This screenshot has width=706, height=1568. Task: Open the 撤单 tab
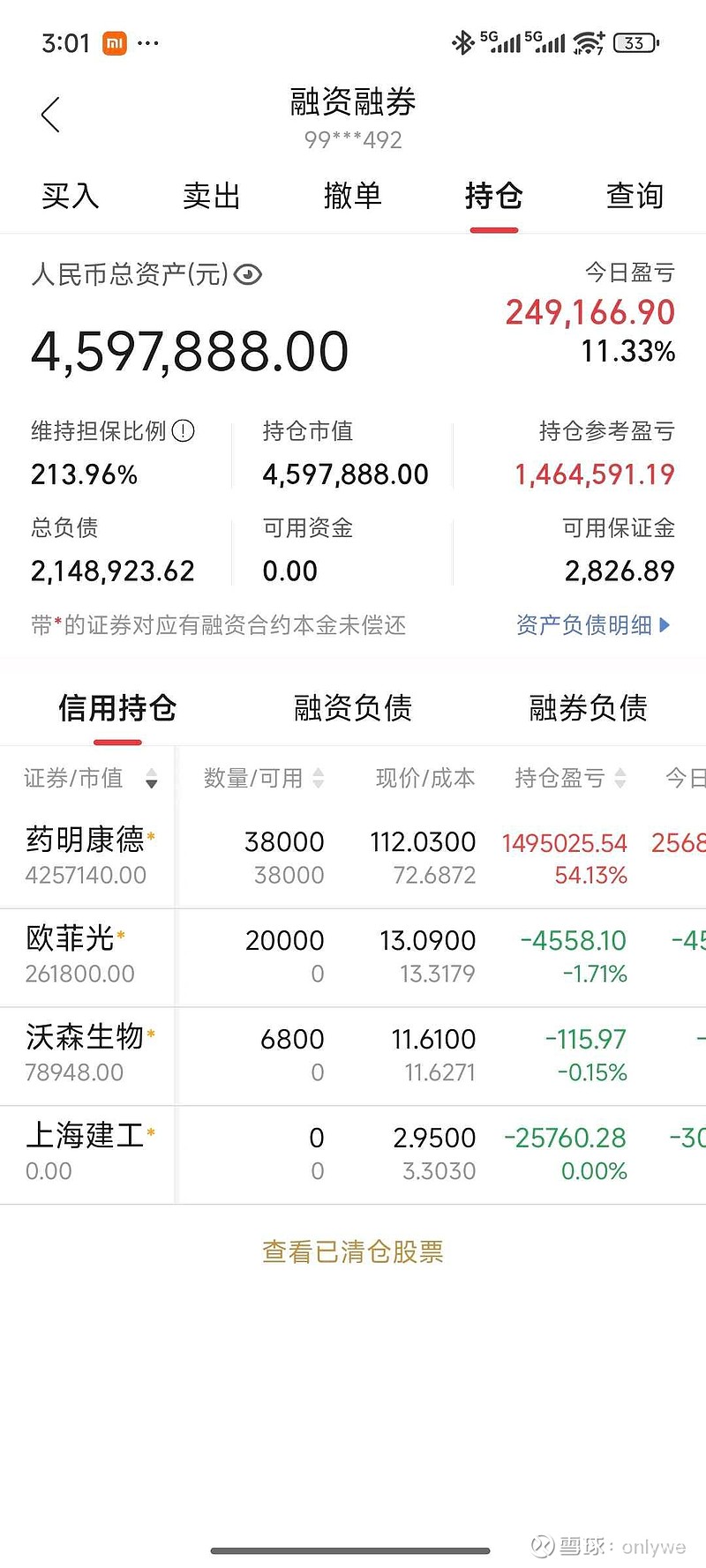[353, 196]
